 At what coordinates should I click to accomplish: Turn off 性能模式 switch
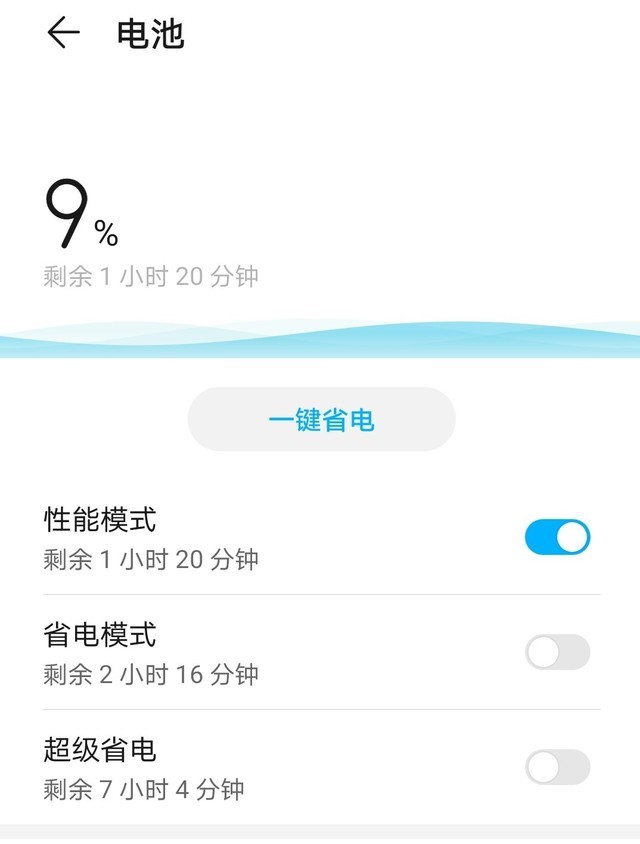(557, 537)
